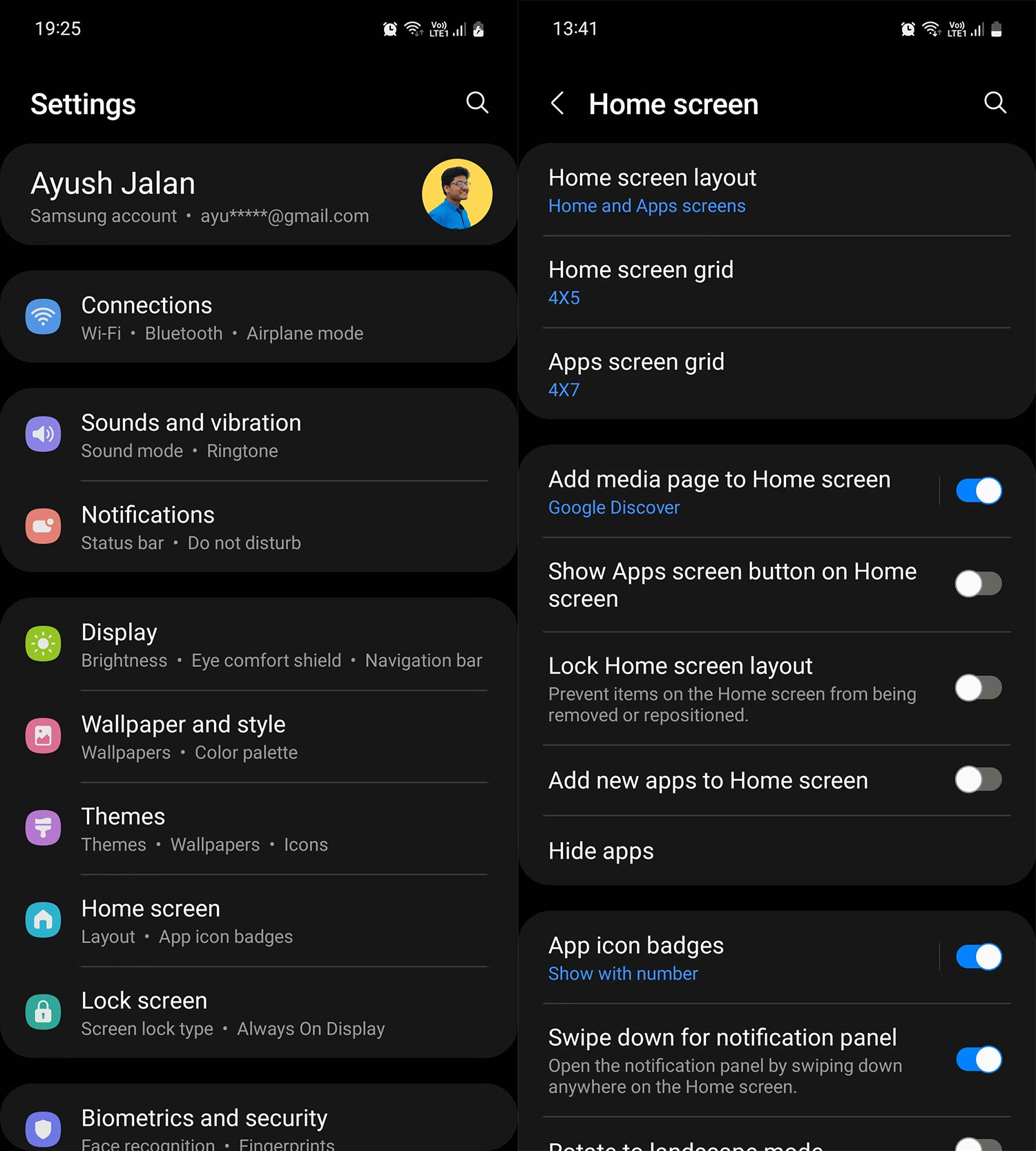Enable Show Apps screen button toggle

(x=978, y=584)
